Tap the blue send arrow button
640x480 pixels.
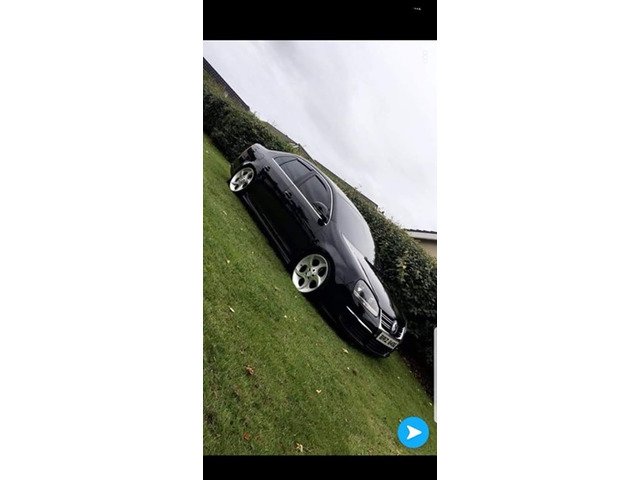pos(412,432)
